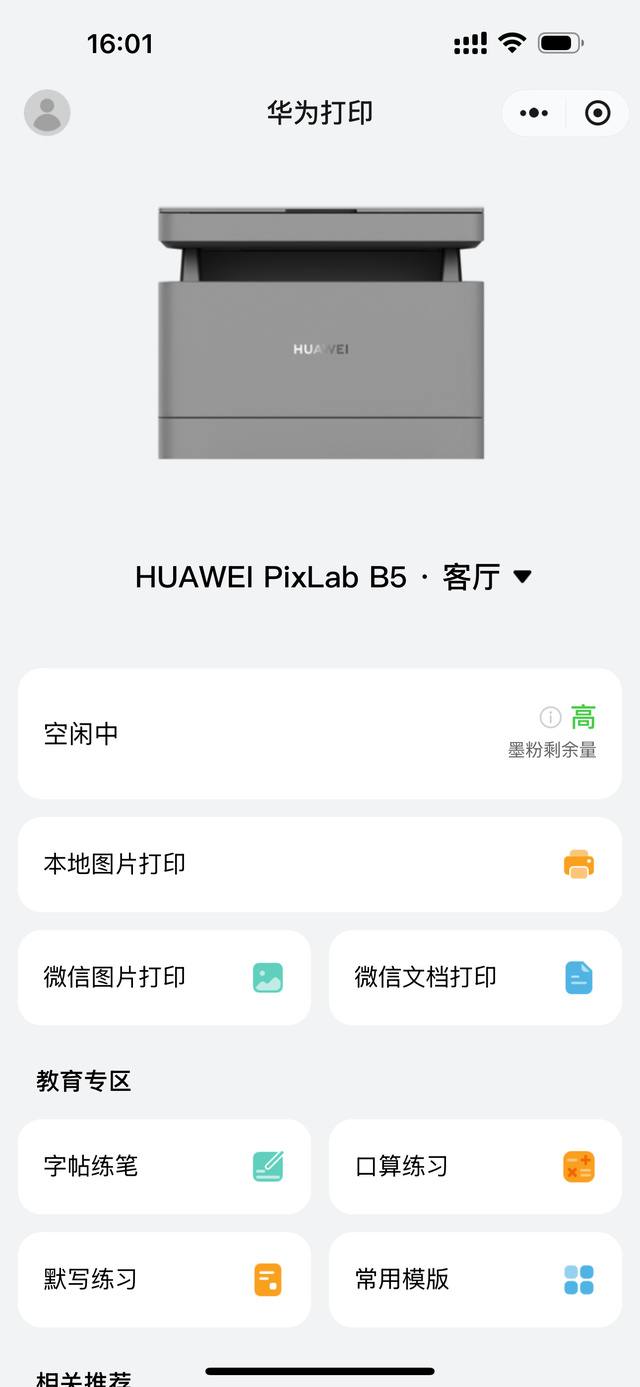Start 口算练习

pyautogui.click(x=475, y=1166)
